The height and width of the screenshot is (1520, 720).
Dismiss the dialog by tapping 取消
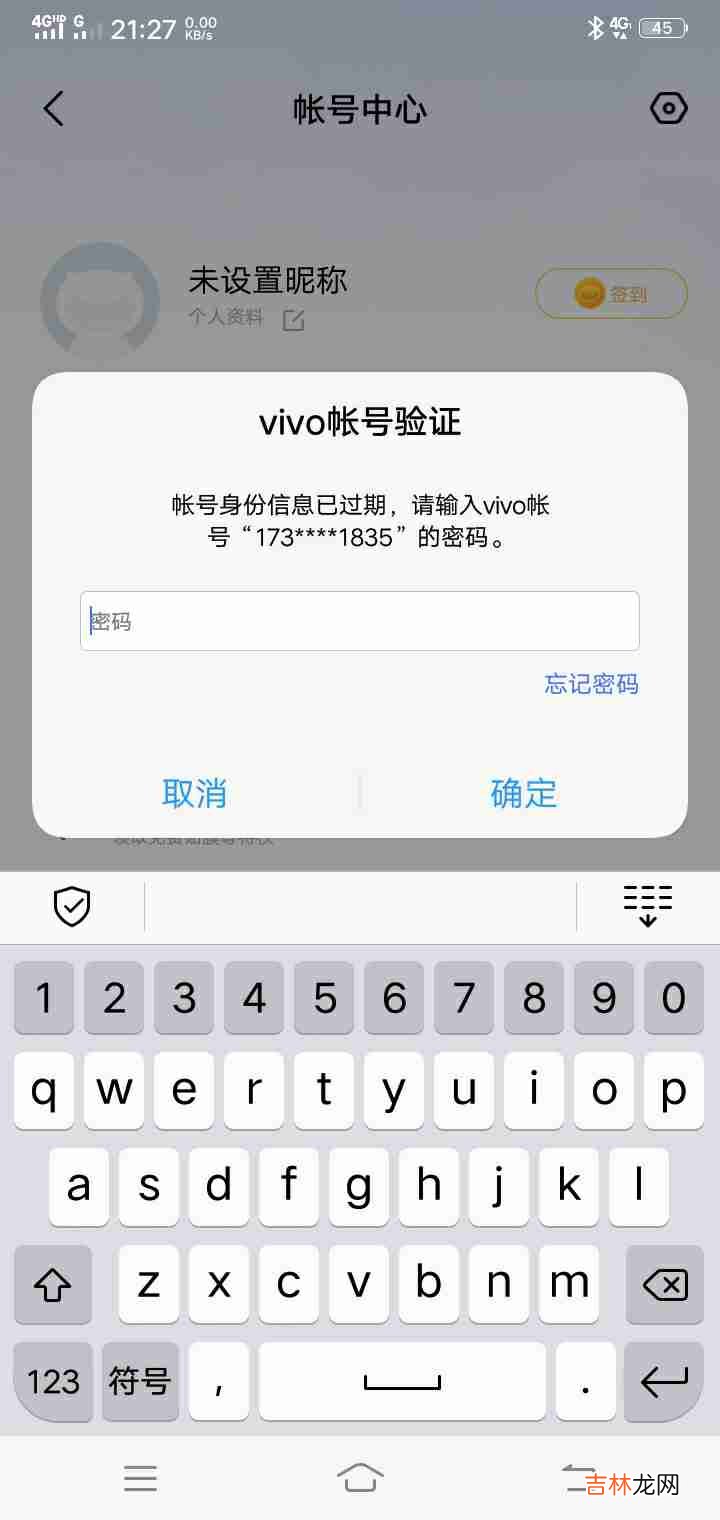click(x=196, y=794)
